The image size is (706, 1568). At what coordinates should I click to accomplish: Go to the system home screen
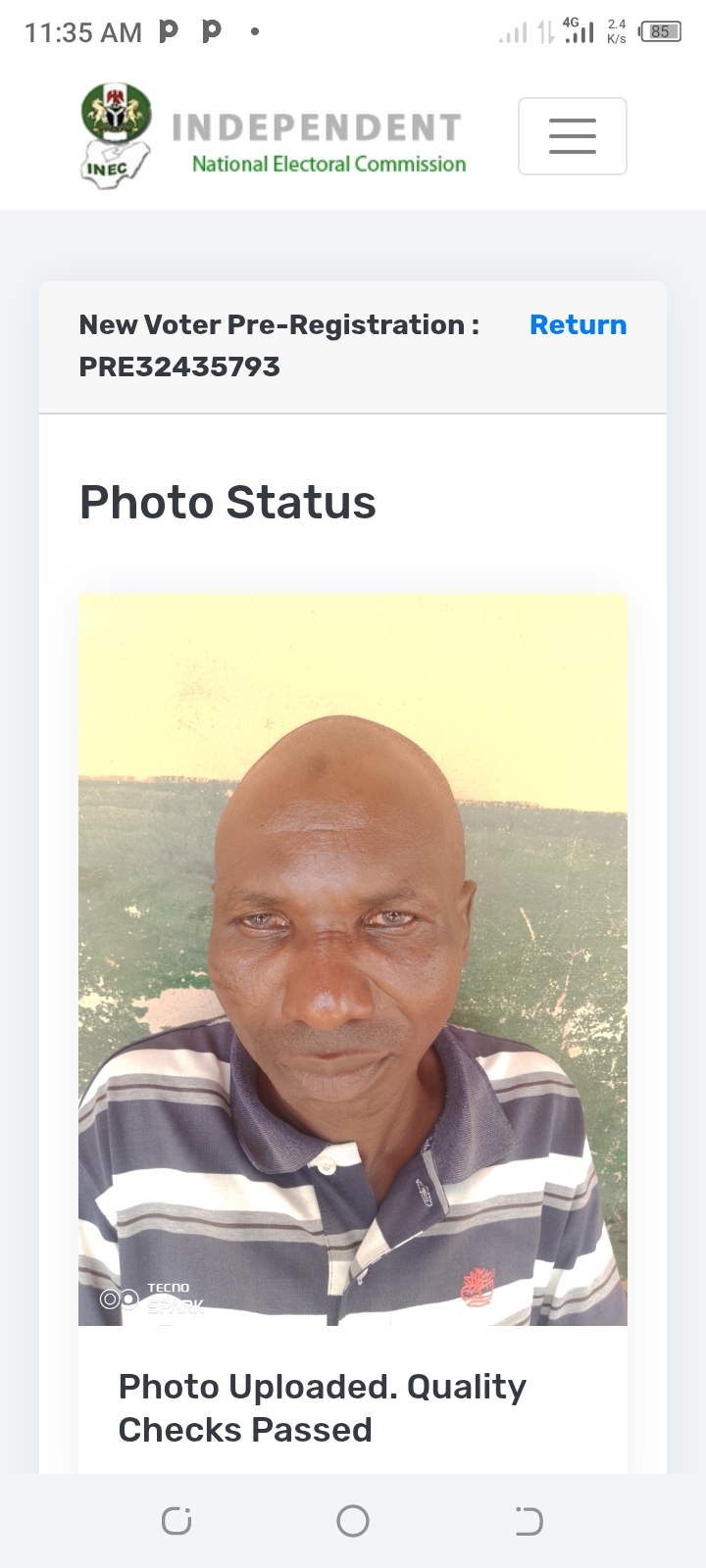coord(353,1521)
